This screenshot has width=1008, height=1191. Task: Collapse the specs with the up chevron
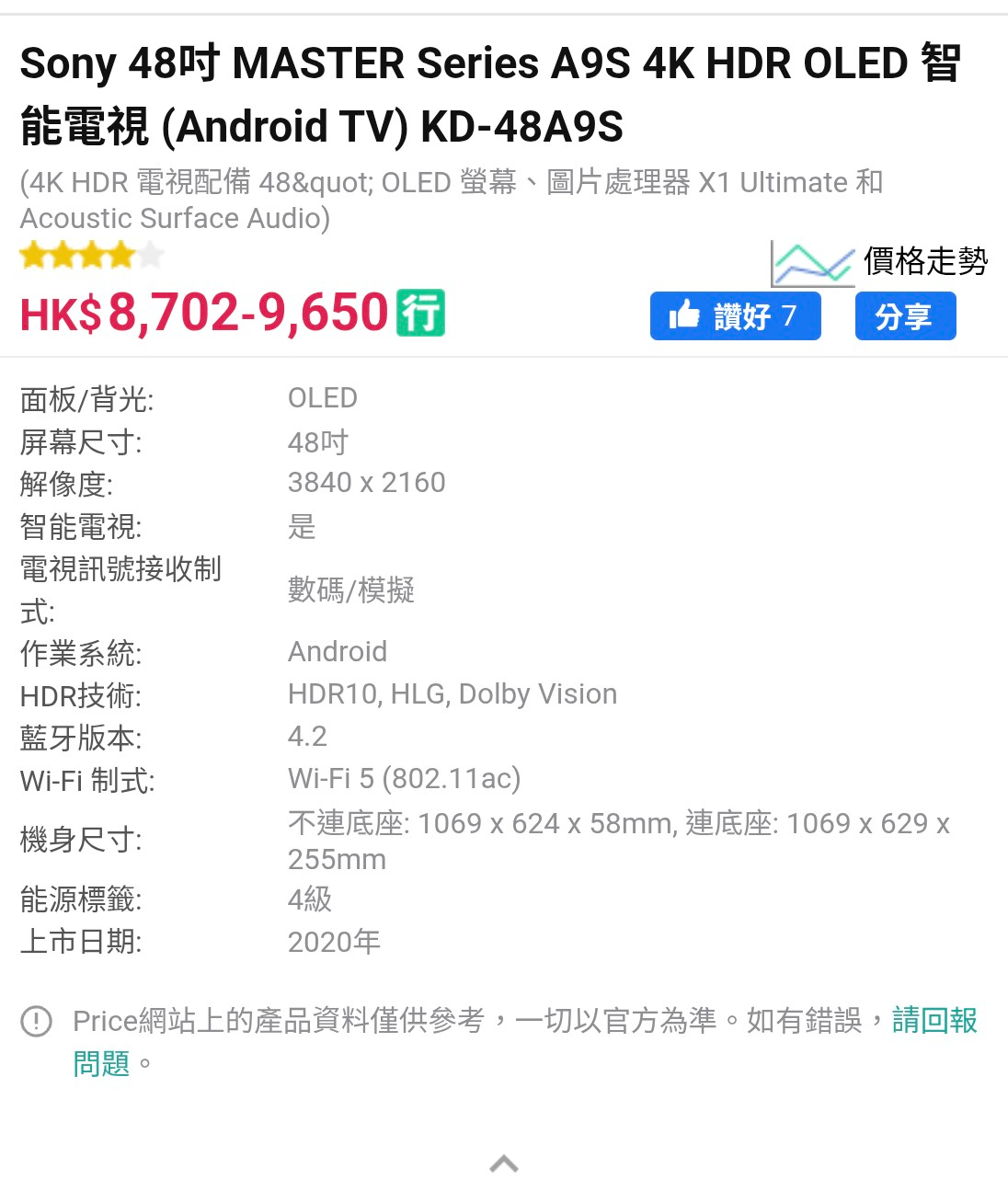click(x=504, y=1164)
